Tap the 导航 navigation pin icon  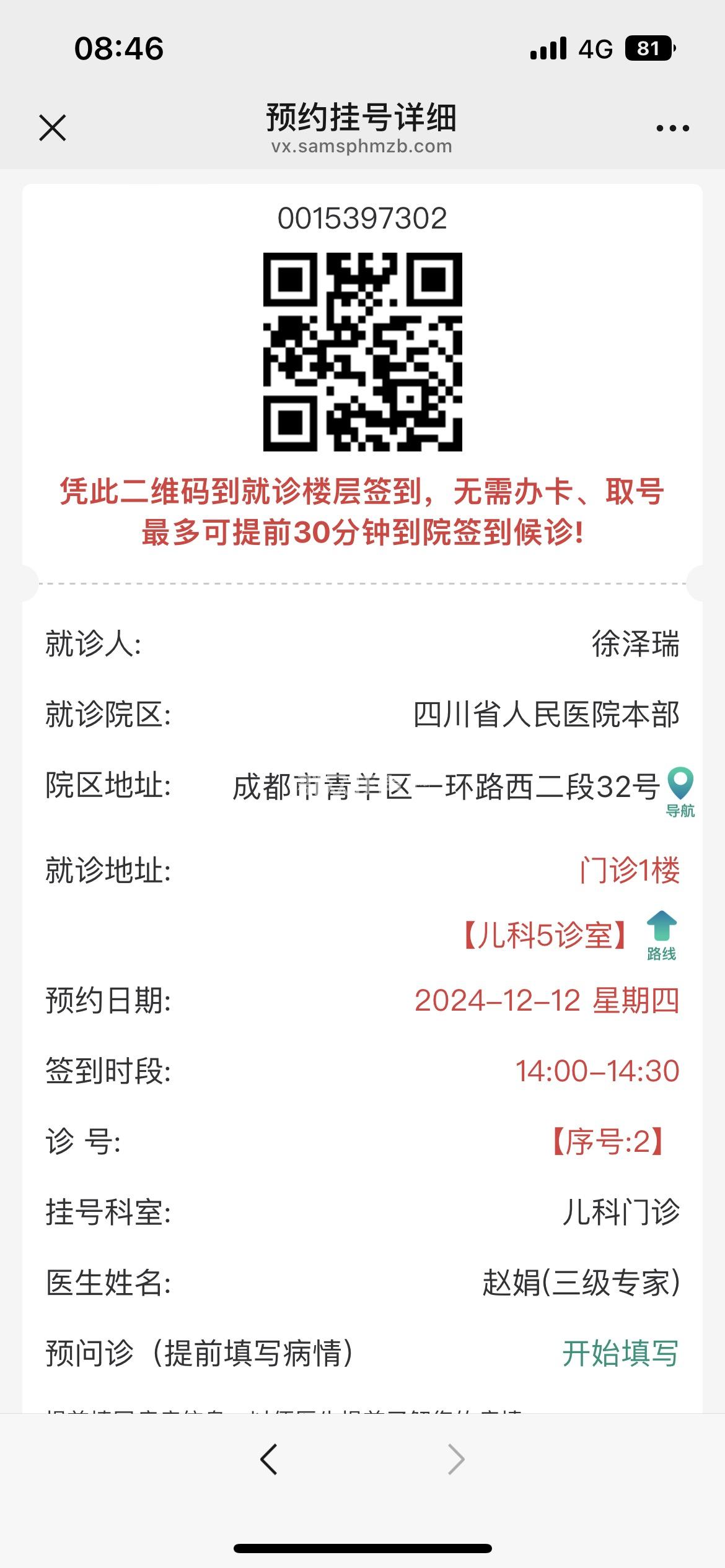click(x=680, y=791)
